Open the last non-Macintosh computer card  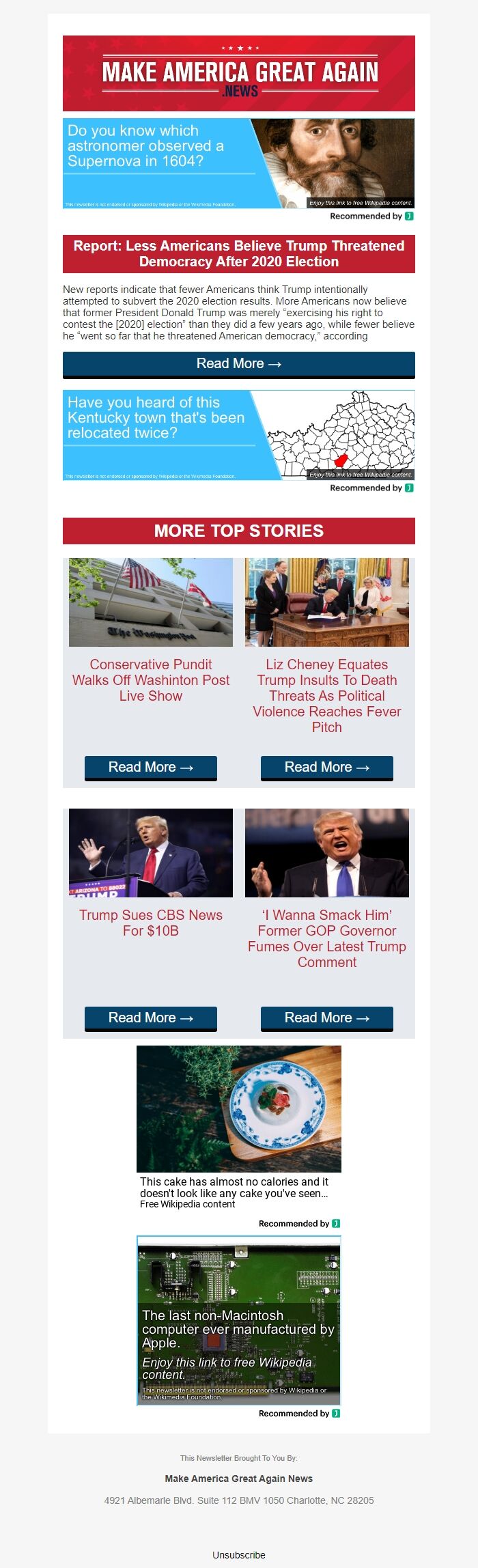(x=238, y=1320)
